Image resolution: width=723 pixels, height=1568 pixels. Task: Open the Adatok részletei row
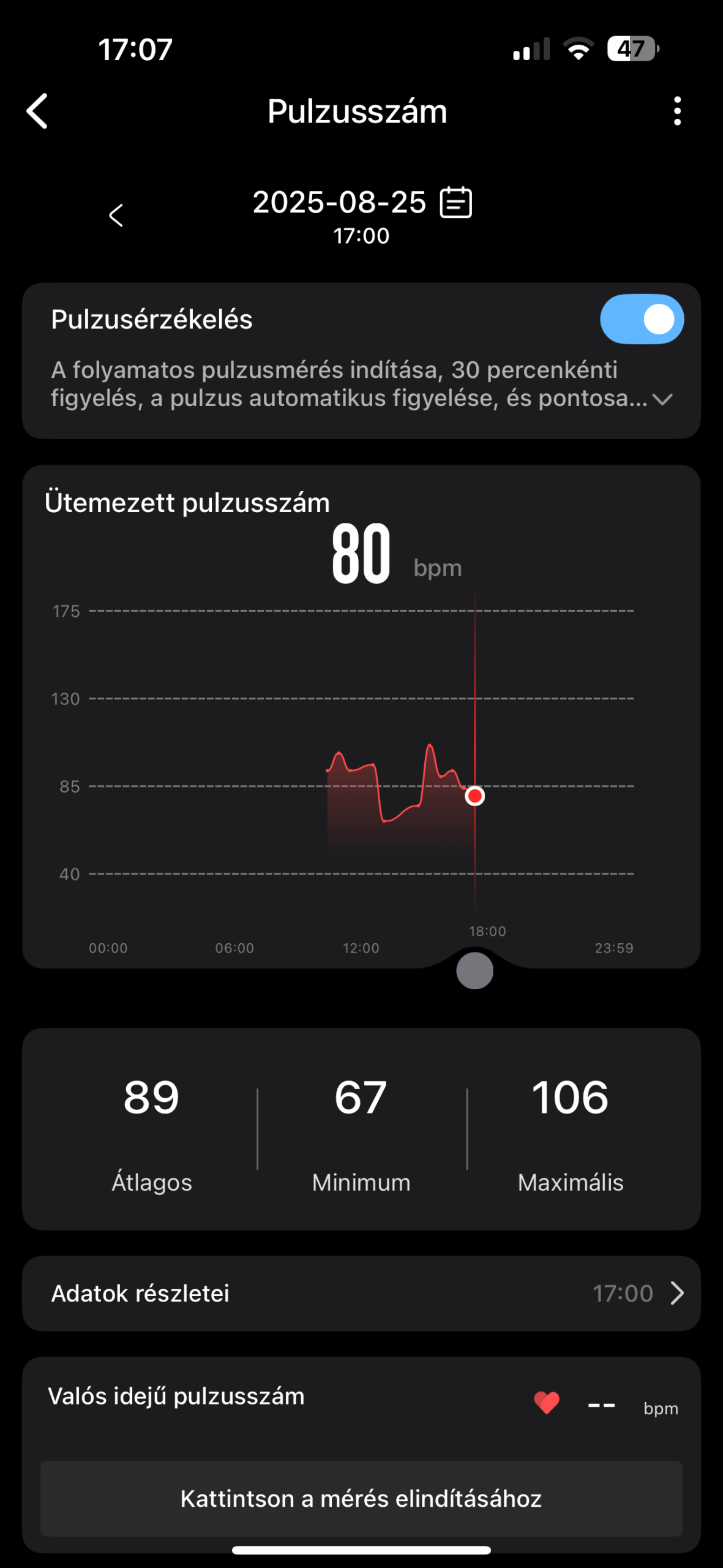click(361, 1294)
